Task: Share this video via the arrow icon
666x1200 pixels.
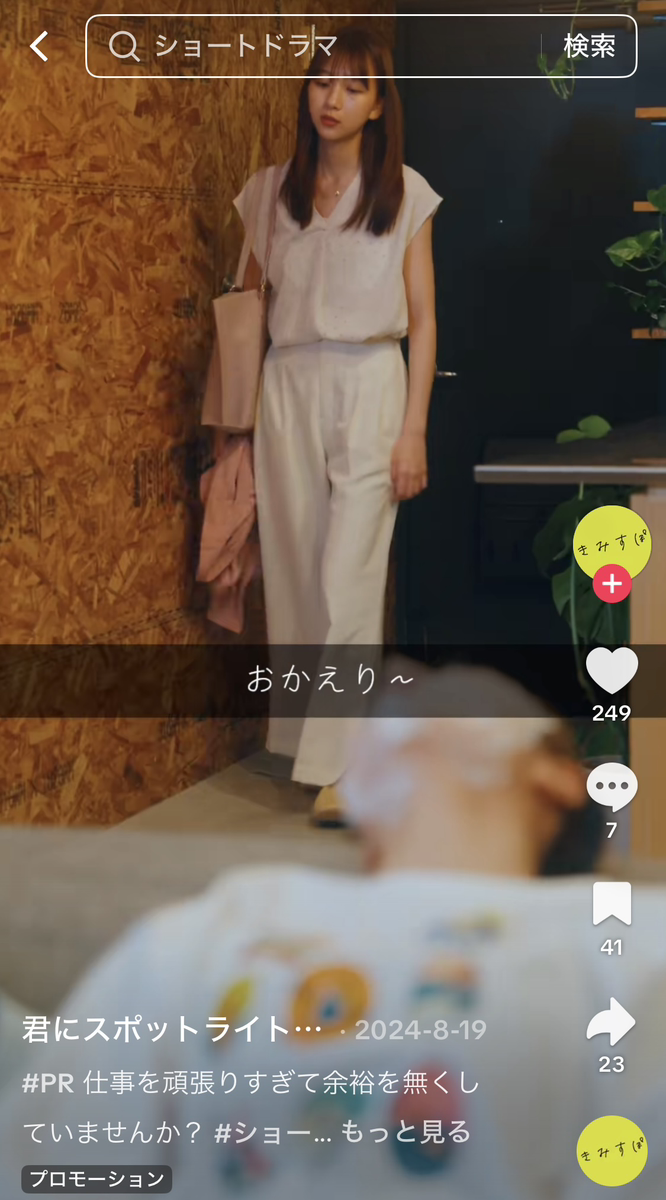Action: (612, 1022)
